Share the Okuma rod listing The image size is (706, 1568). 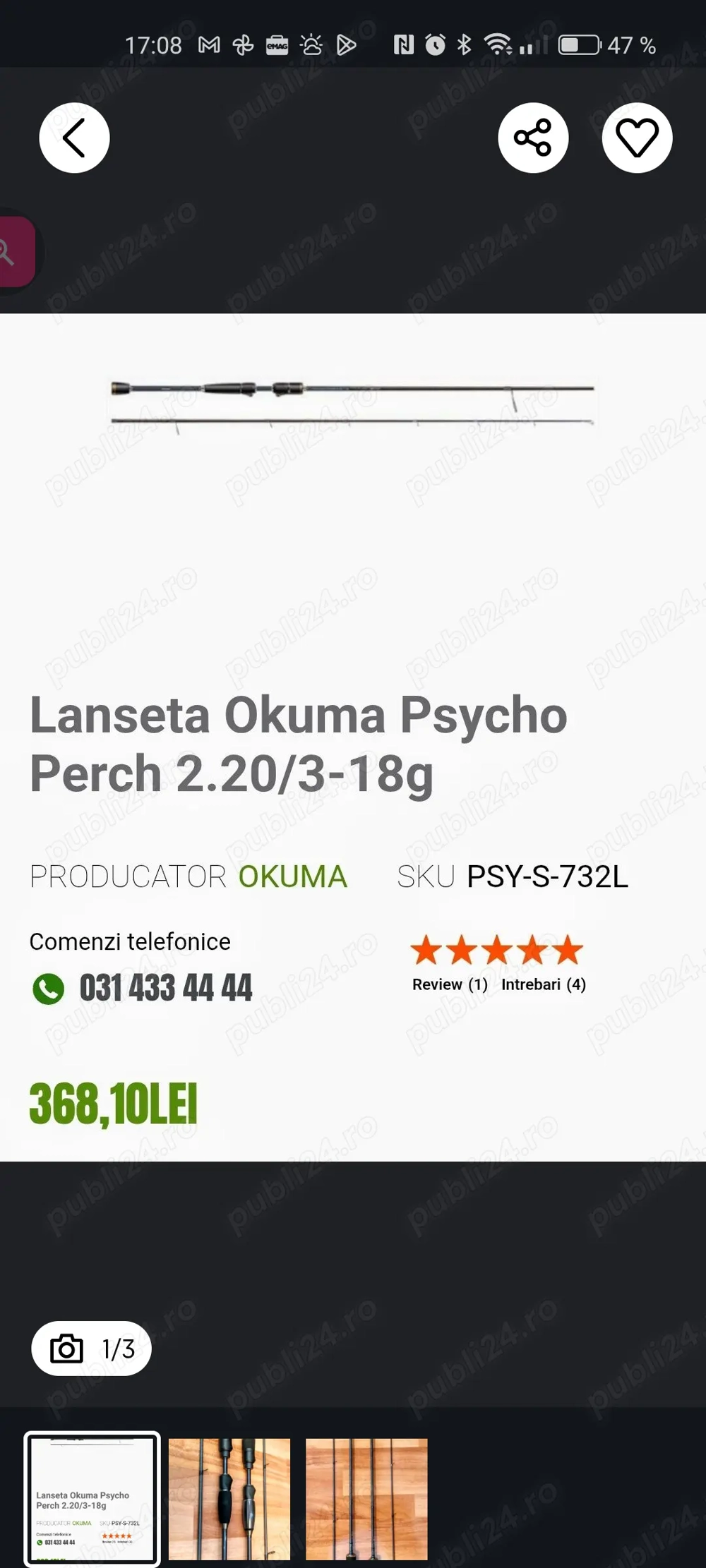pyautogui.click(x=533, y=138)
